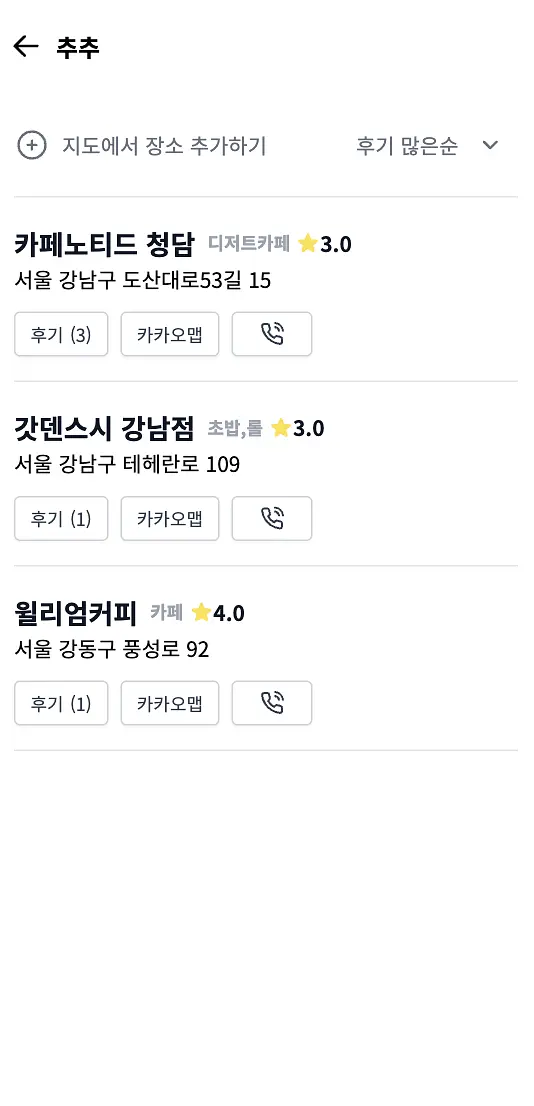Open 갓덴스시 강남점 place details
This screenshot has width=534, height=1106.
[104, 428]
